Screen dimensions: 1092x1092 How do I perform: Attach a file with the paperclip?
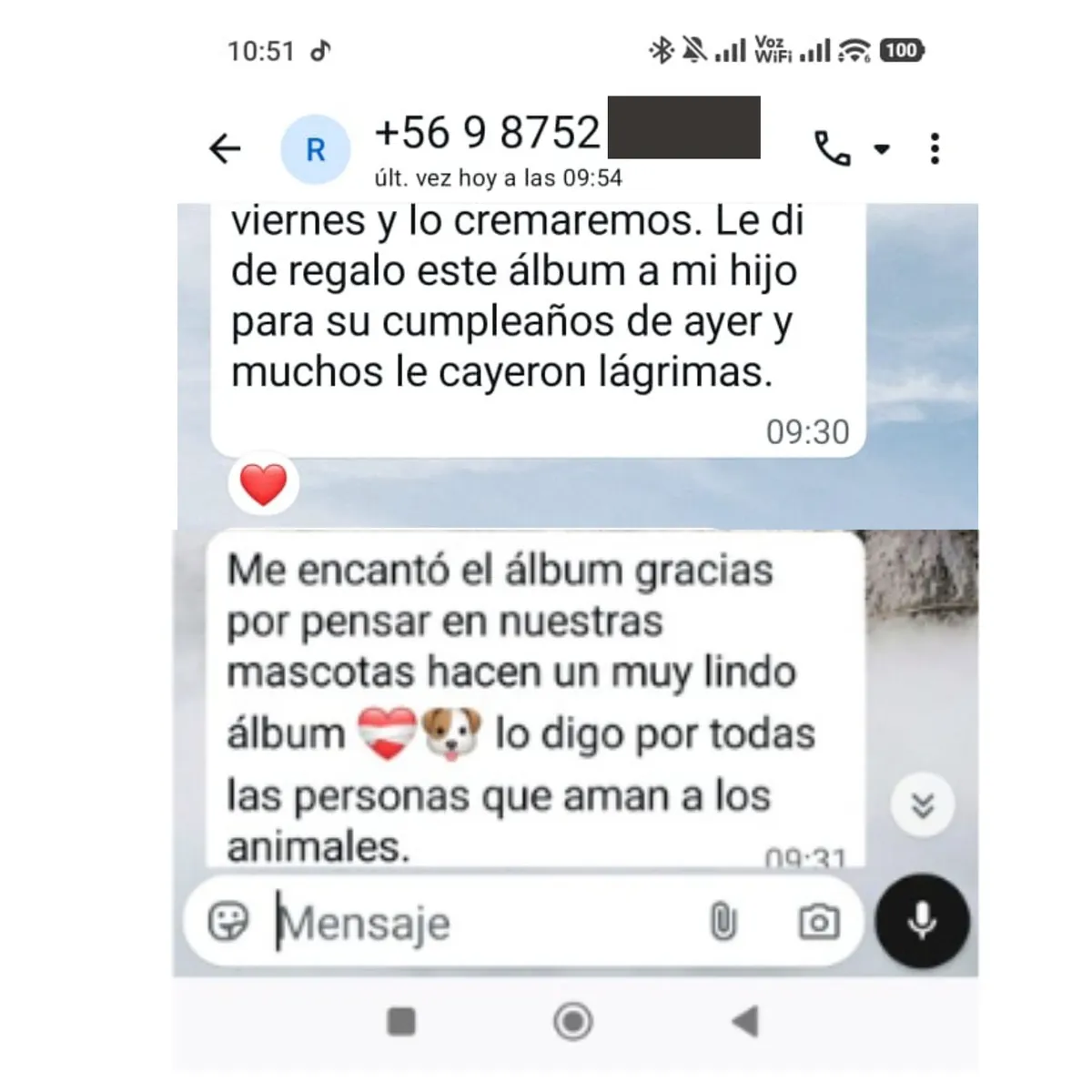tap(723, 922)
